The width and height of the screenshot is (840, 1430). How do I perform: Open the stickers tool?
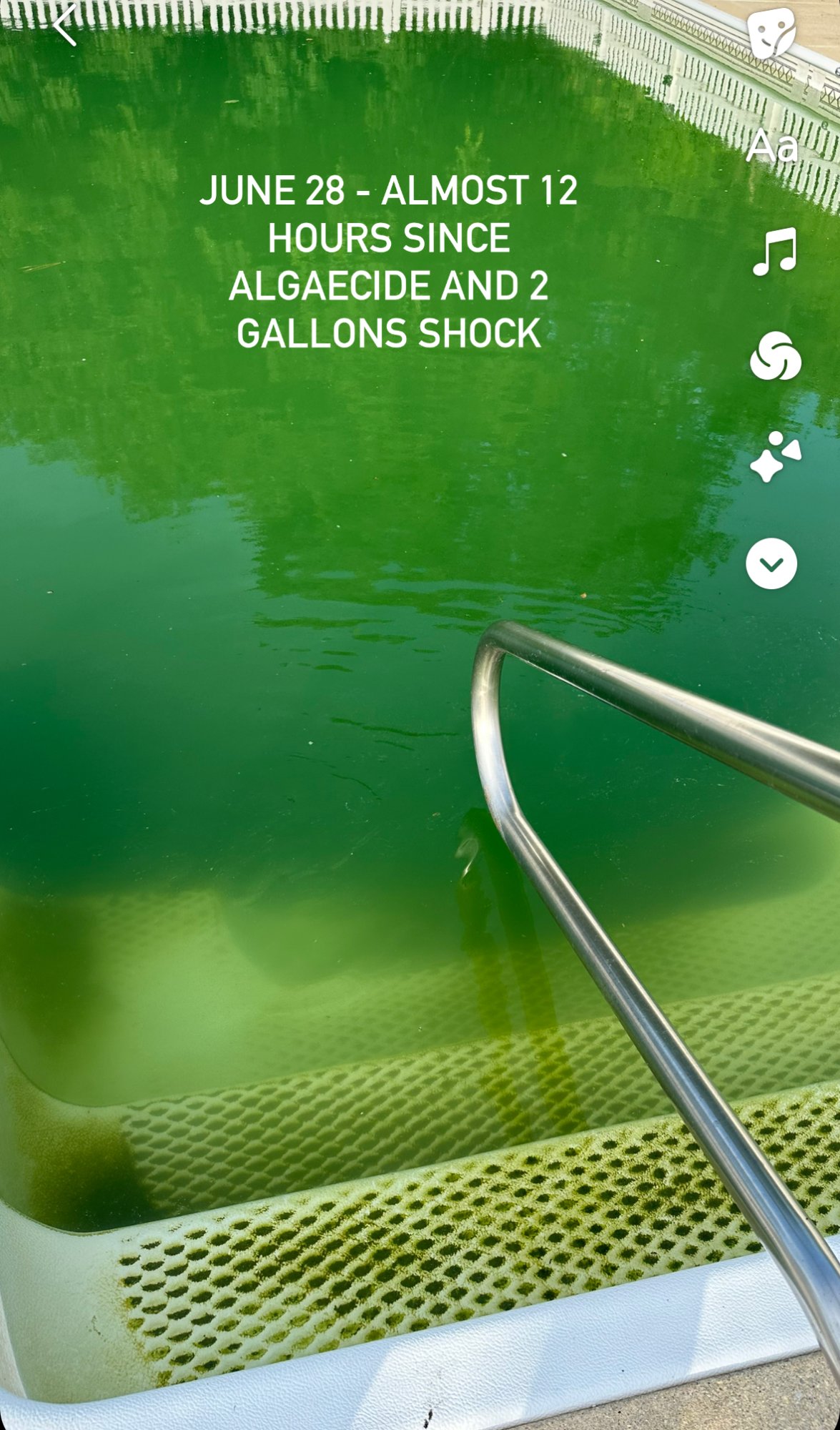[771, 34]
